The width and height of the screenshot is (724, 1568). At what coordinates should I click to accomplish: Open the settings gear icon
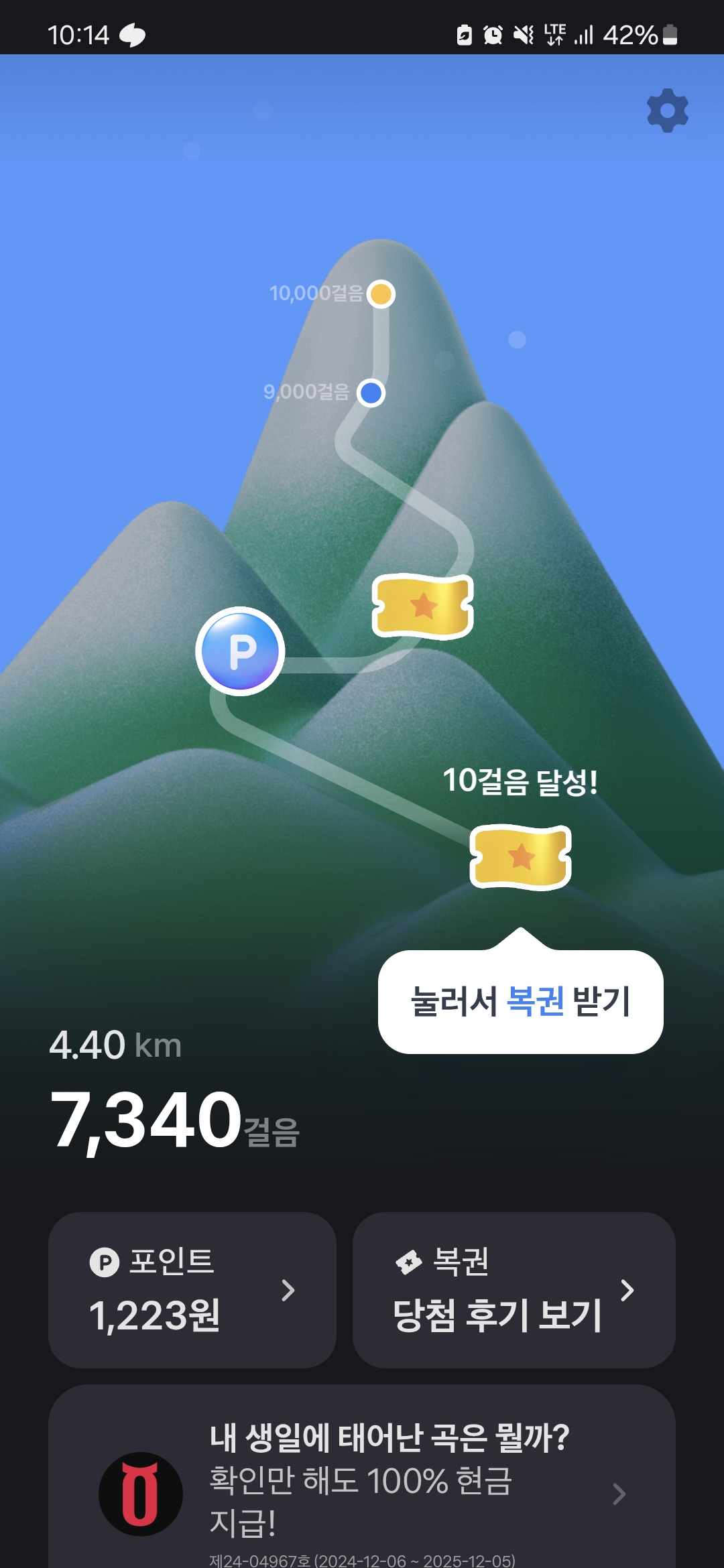pos(667,111)
